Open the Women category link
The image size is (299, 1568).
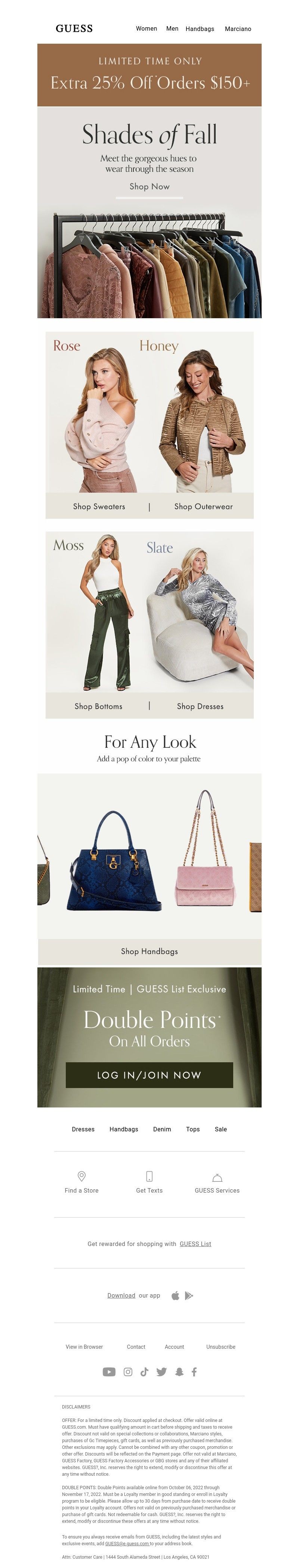(146, 29)
